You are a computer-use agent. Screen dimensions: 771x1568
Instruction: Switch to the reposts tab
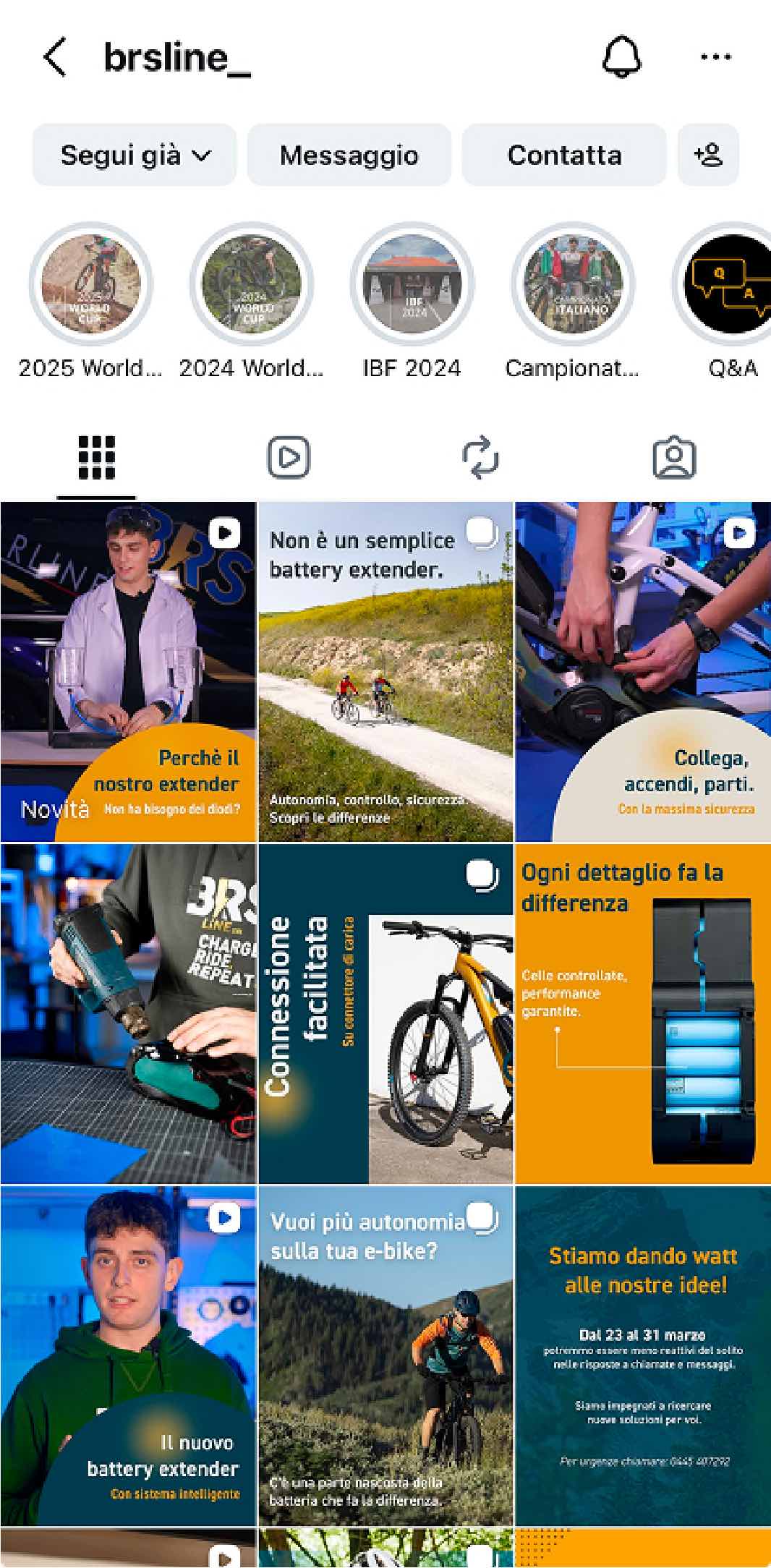click(x=481, y=457)
